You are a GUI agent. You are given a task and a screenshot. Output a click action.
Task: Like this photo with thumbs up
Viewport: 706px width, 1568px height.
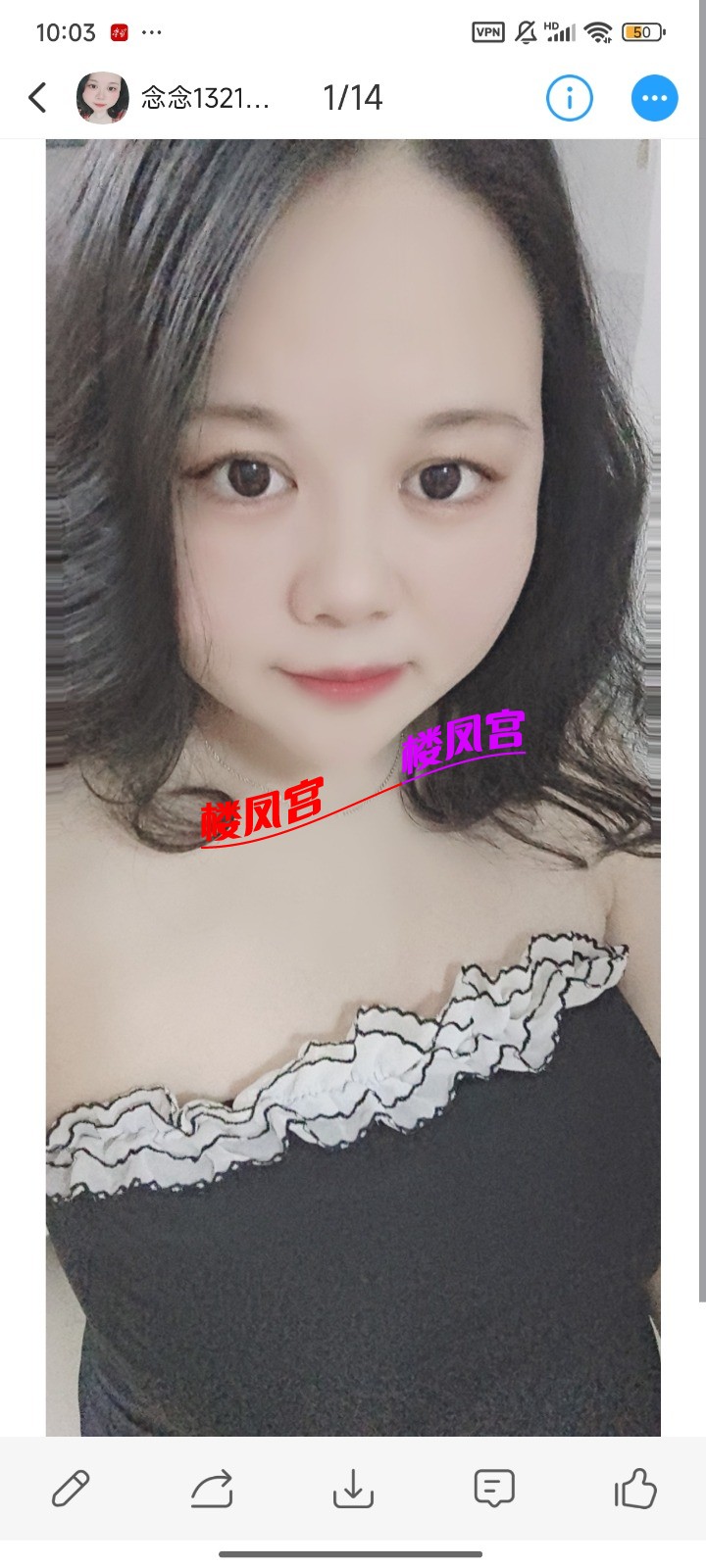click(635, 1489)
